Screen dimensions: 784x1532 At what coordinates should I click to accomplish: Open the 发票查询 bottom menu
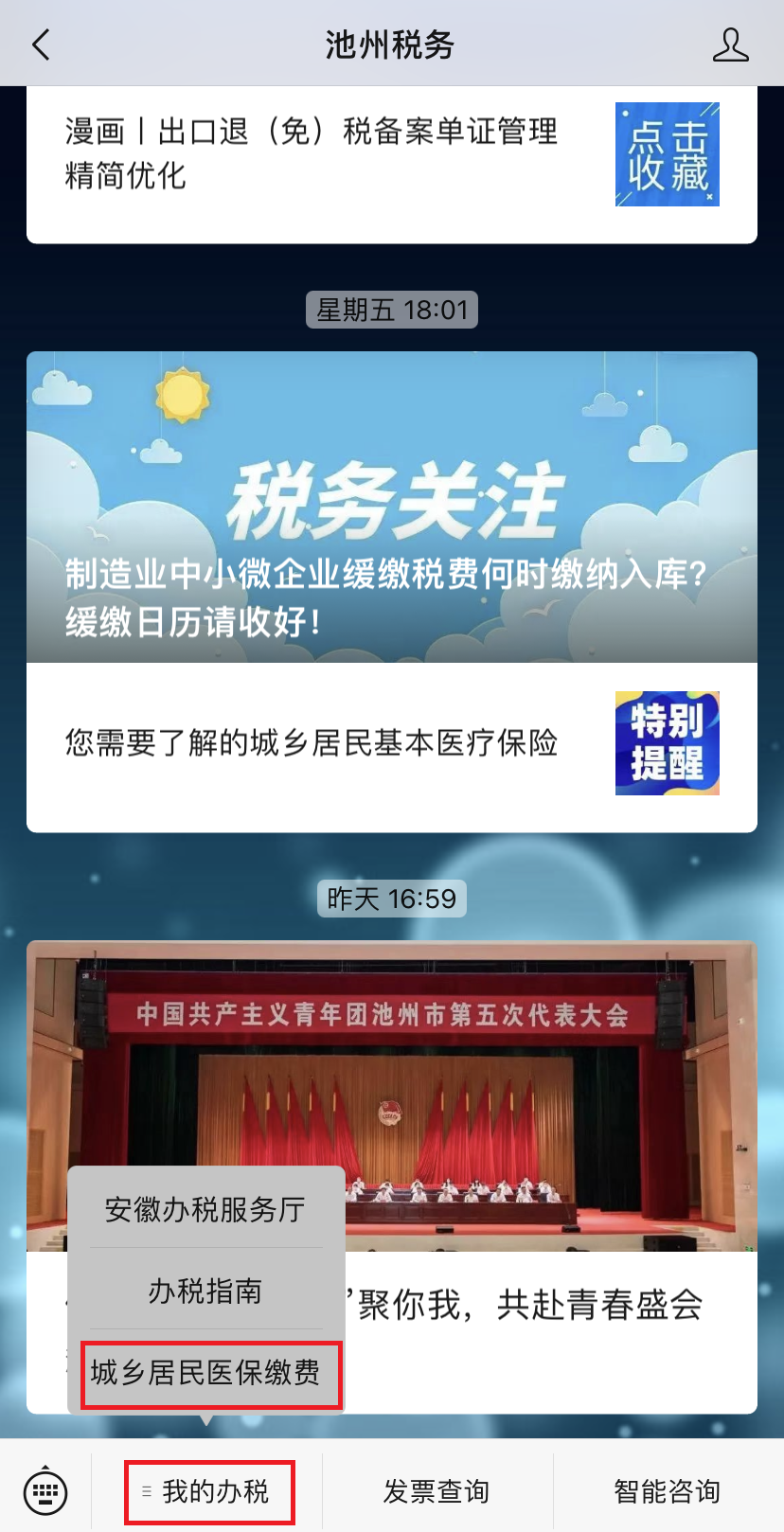pyautogui.click(x=437, y=1492)
